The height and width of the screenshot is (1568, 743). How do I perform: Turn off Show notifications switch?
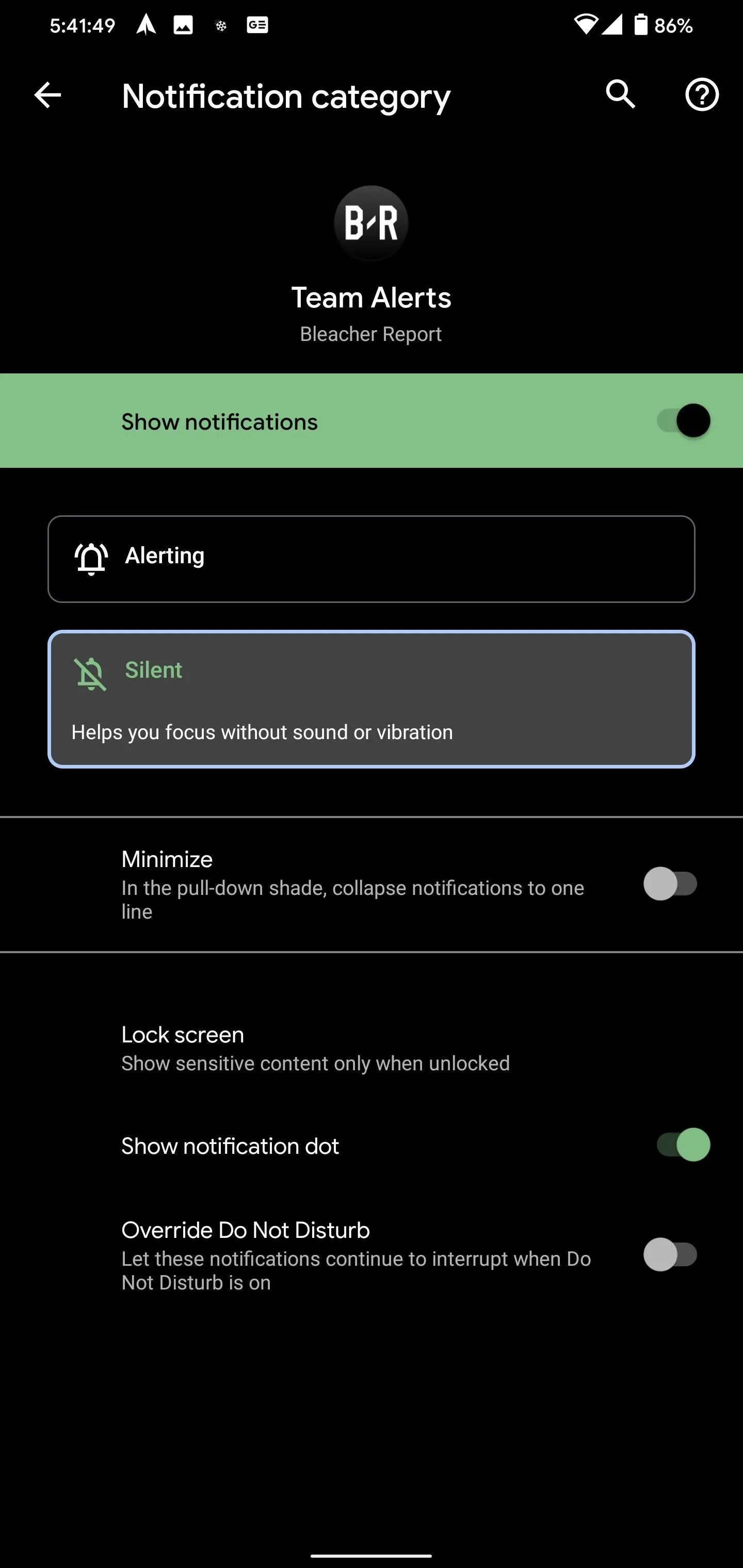click(x=683, y=420)
